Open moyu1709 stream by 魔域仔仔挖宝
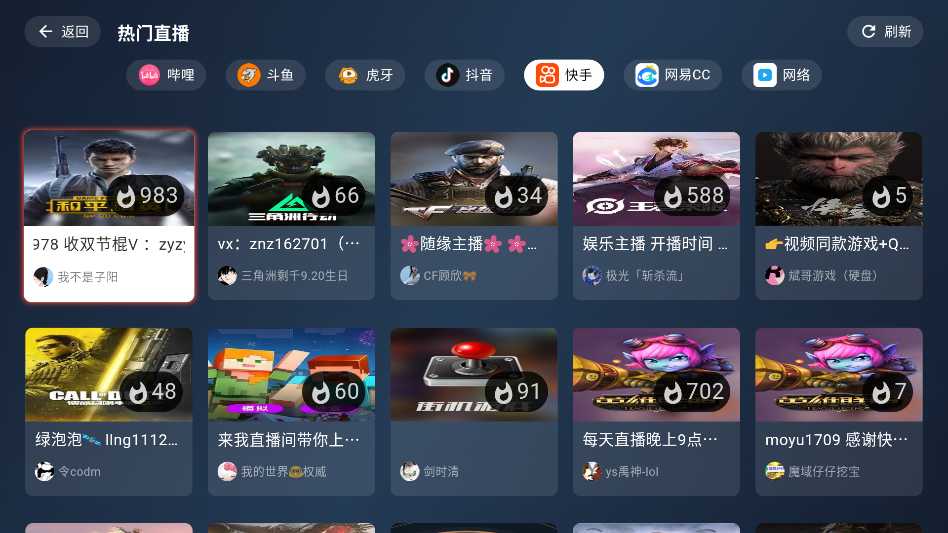Viewport: 948px width, 533px height. 838,411
